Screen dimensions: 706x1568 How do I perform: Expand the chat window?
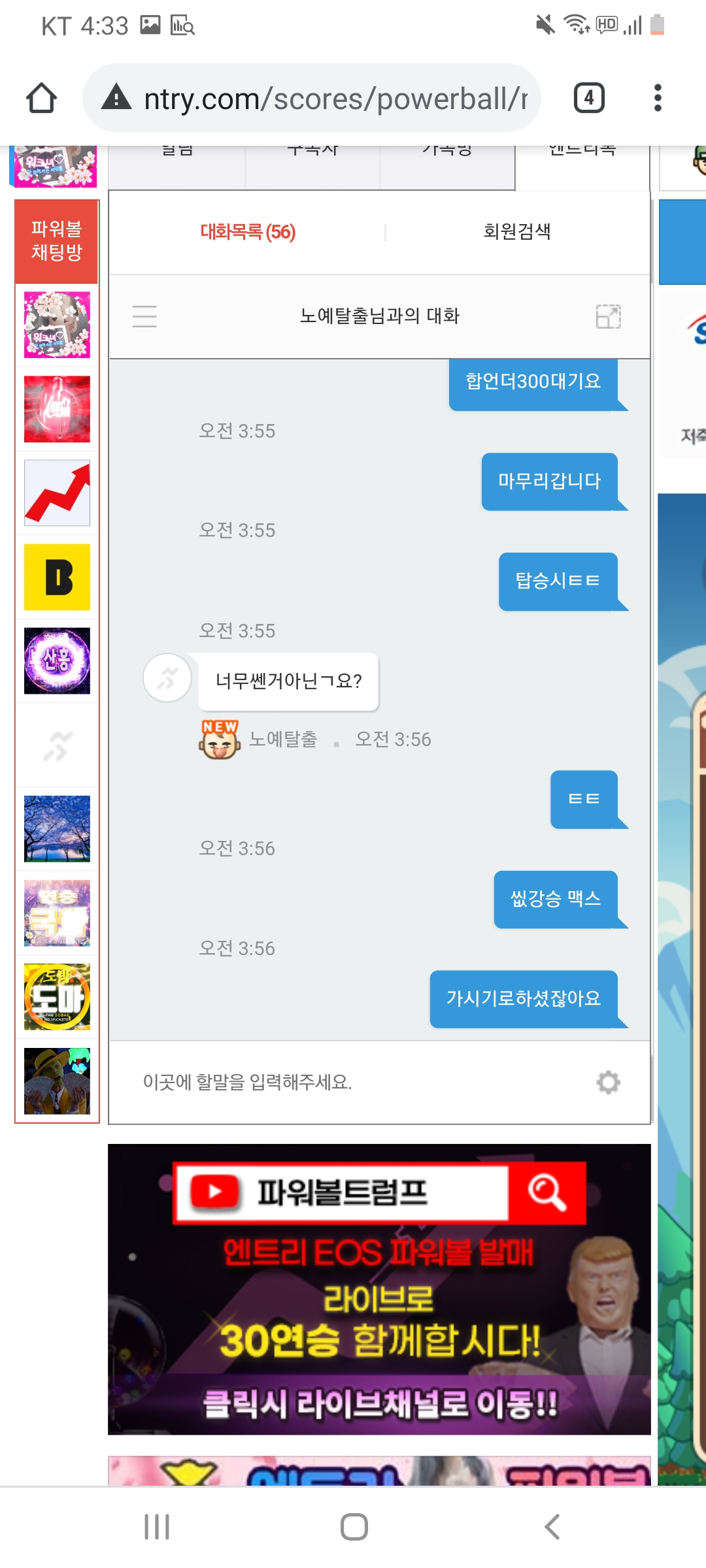click(x=608, y=316)
